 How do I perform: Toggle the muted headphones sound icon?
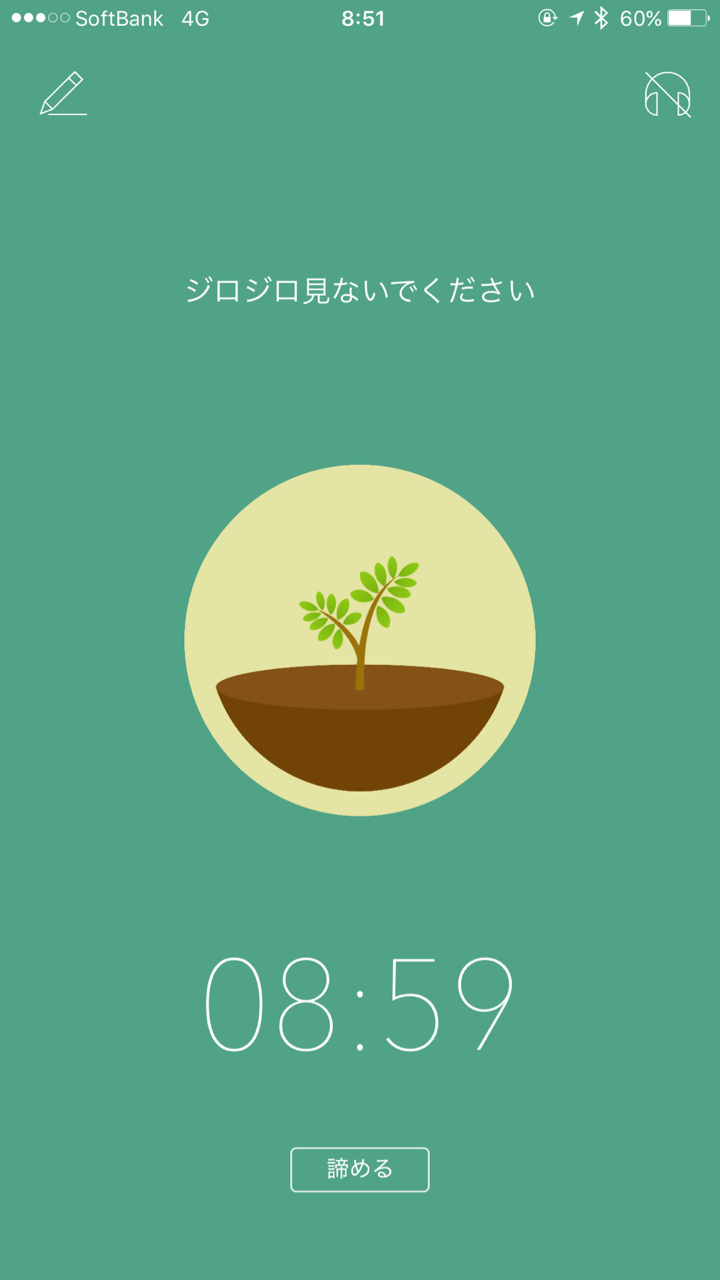coord(667,94)
